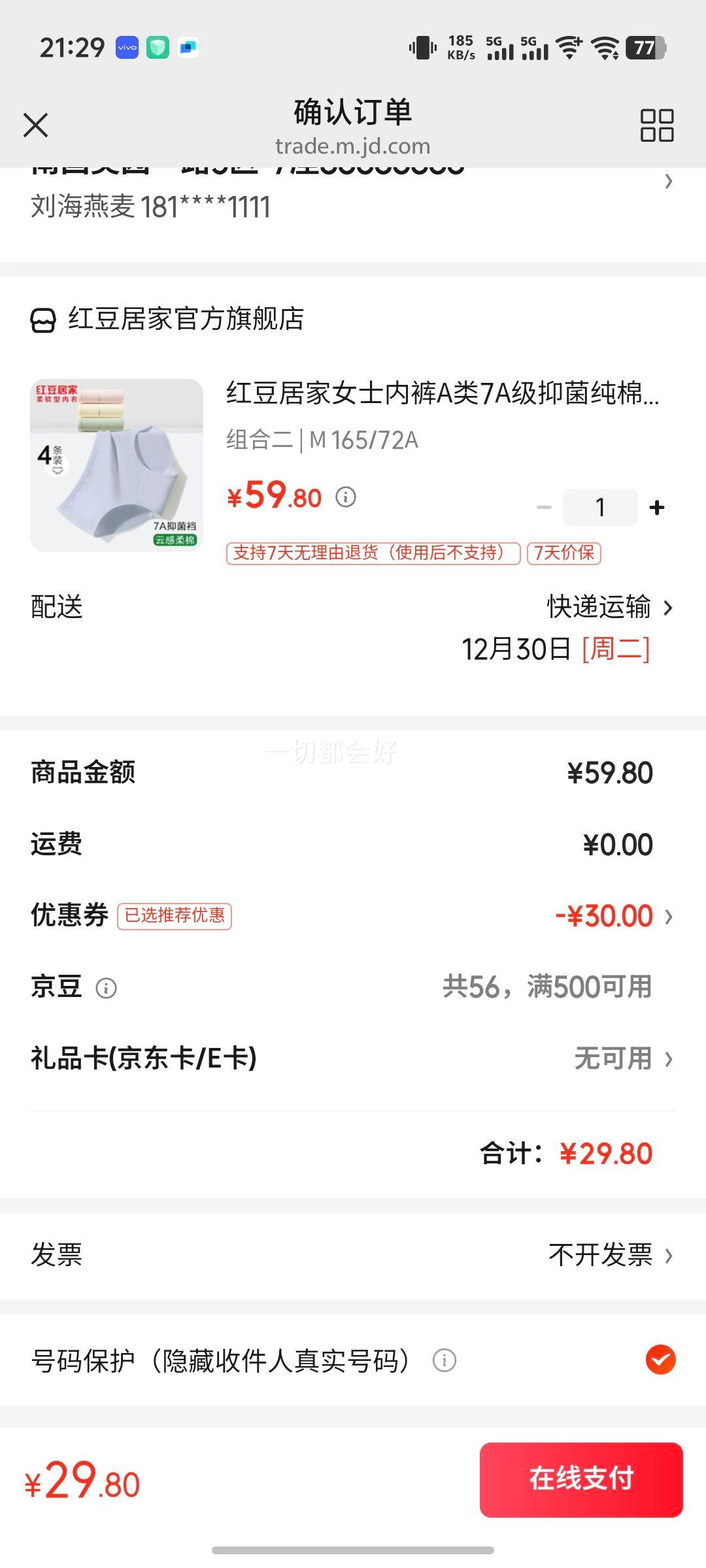The height and width of the screenshot is (1568, 706).
Task: Show info about 号码保护
Action: (444, 1361)
